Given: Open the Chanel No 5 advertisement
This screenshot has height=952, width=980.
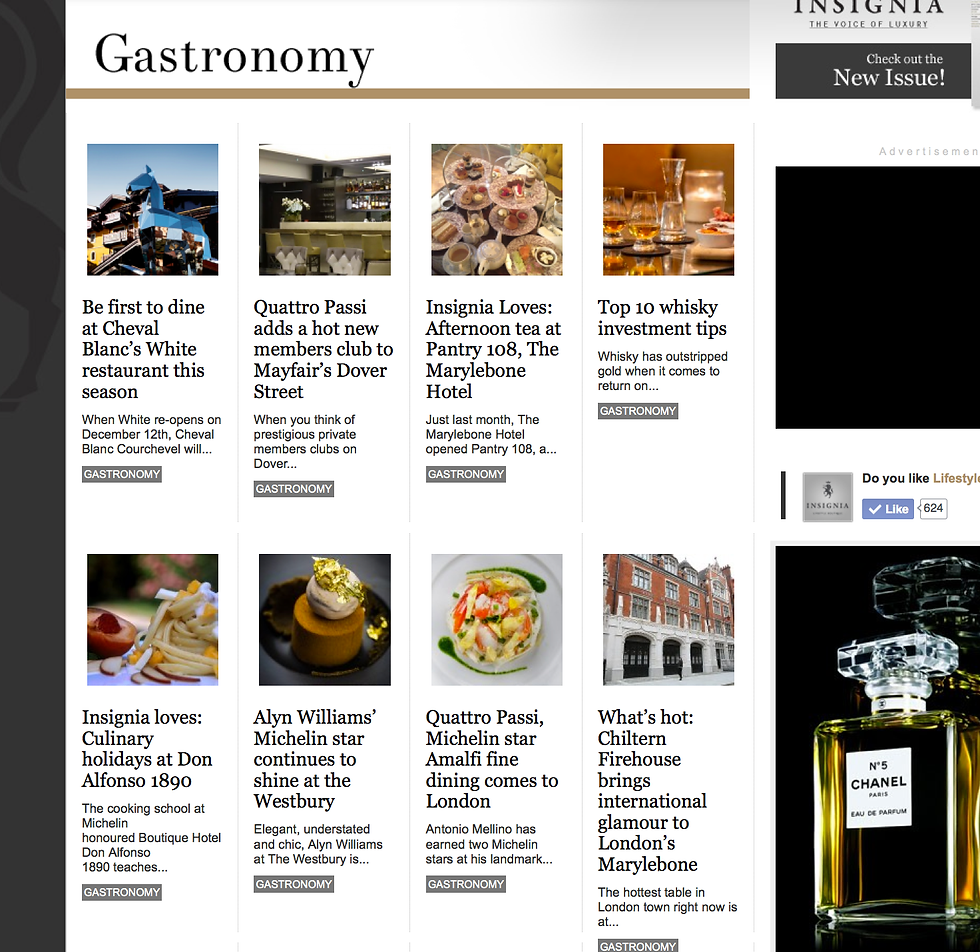Looking at the screenshot, I should tap(878, 750).
